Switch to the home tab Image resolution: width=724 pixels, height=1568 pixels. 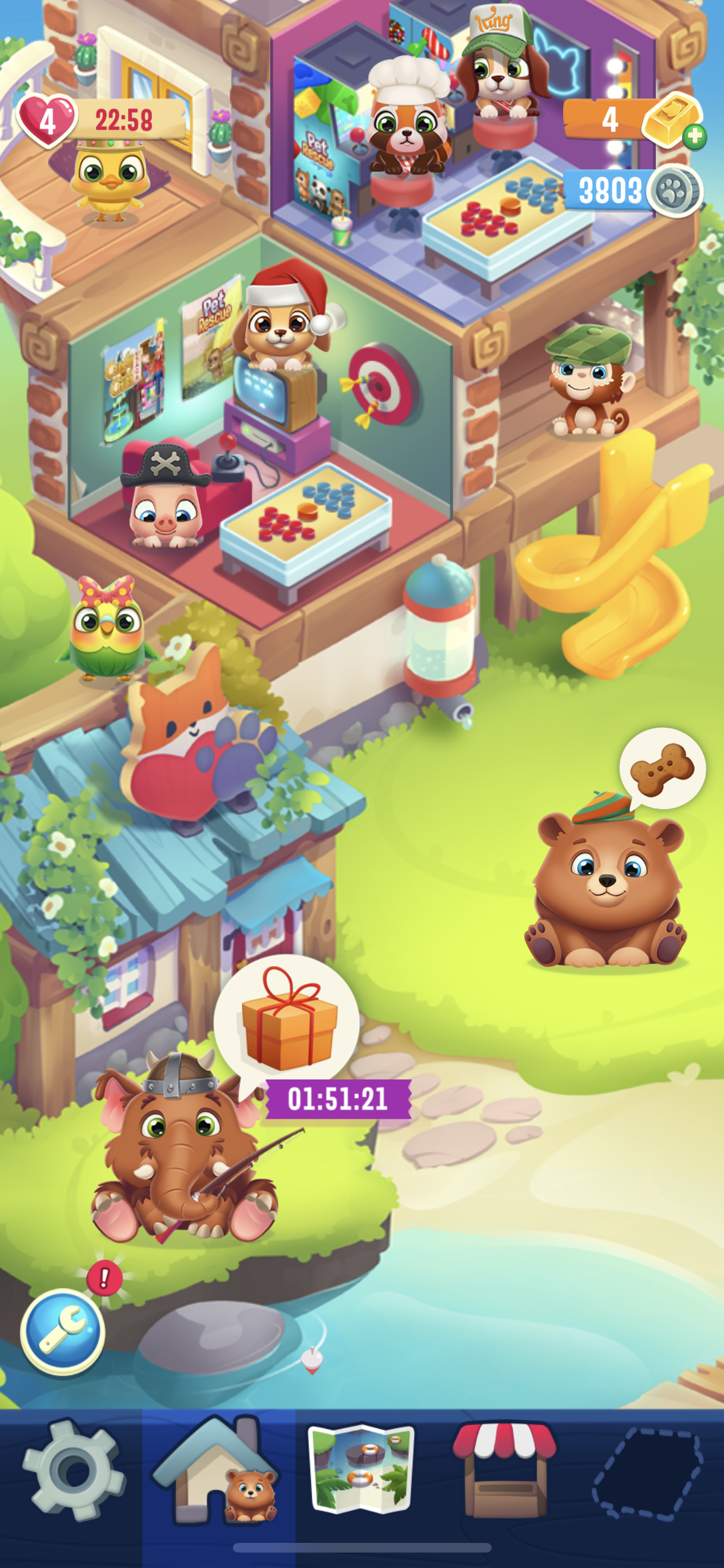(x=218, y=1472)
